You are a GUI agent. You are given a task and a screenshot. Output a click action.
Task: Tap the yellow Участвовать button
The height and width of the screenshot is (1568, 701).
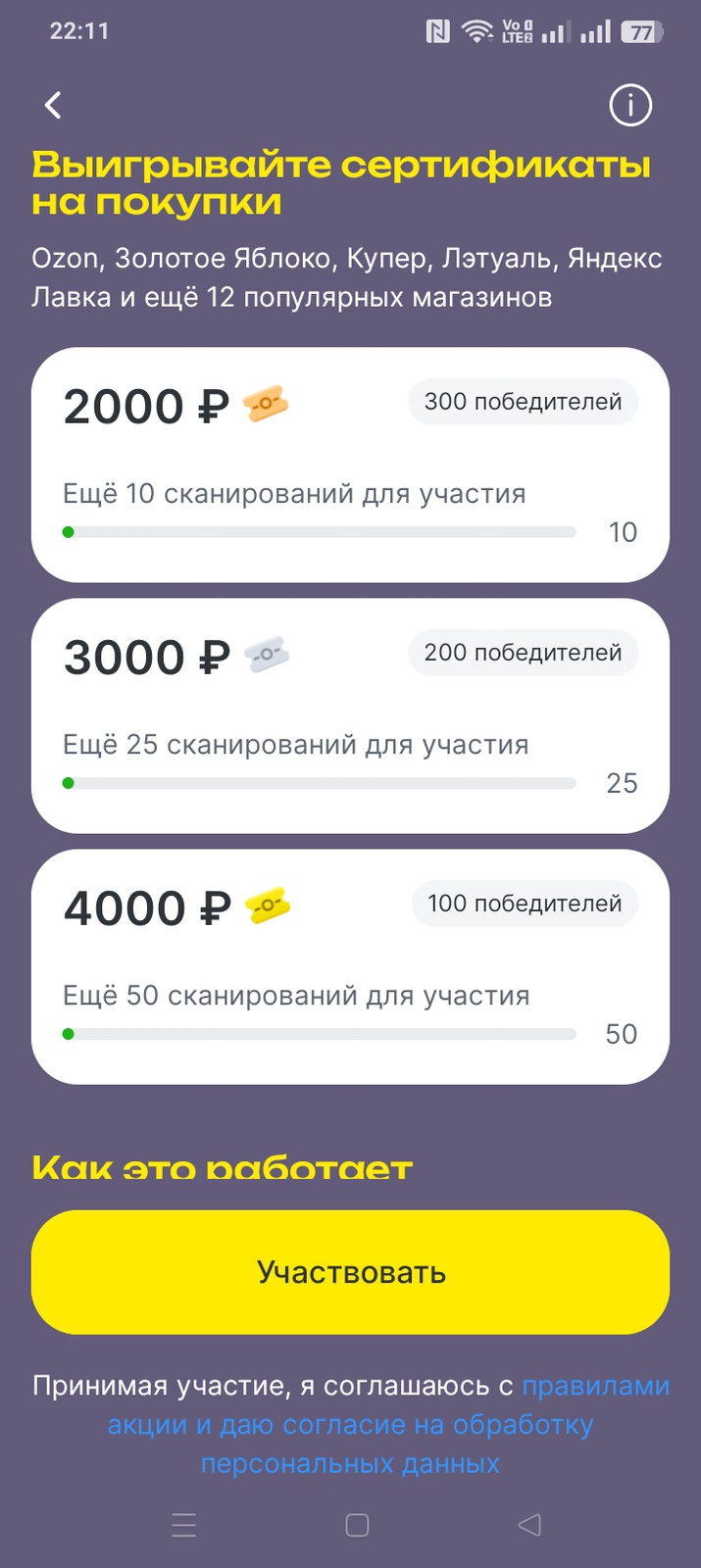pyautogui.click(x=350, y=1271)
